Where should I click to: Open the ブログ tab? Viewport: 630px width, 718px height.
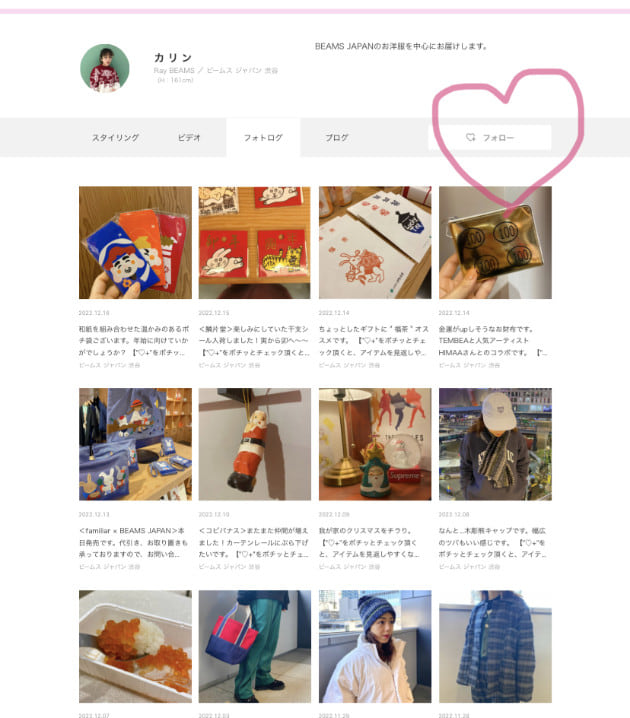[337, 137]
